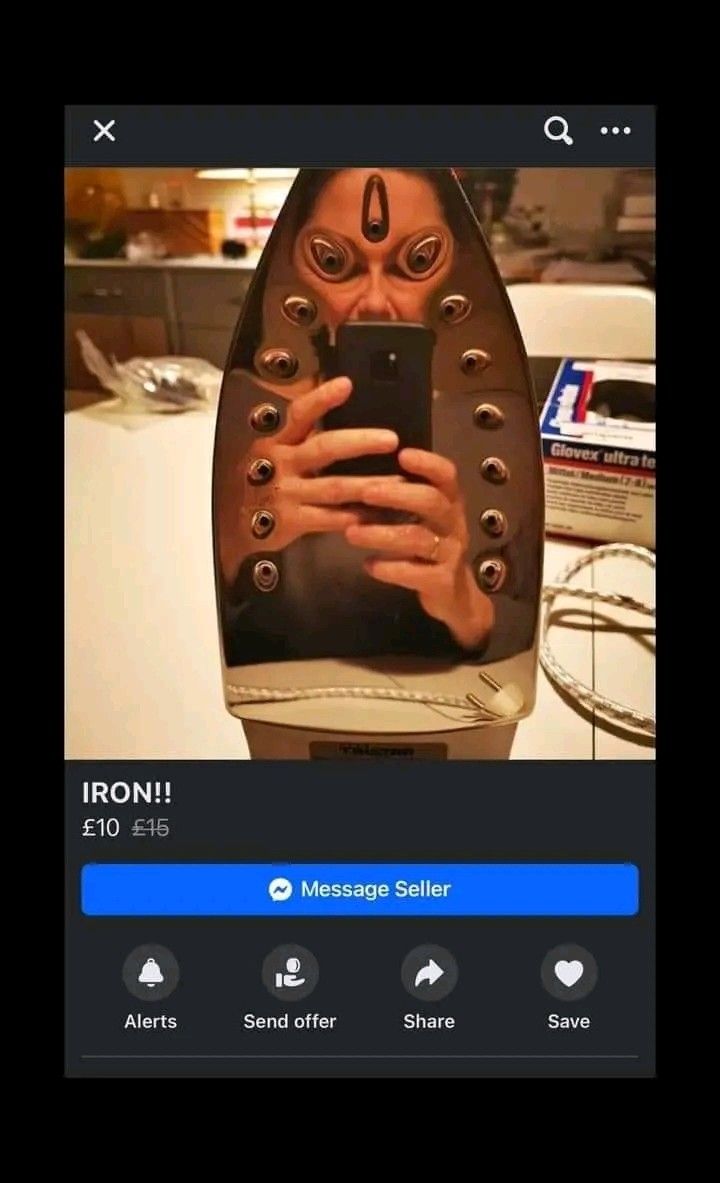Open marketplace search

557,131
